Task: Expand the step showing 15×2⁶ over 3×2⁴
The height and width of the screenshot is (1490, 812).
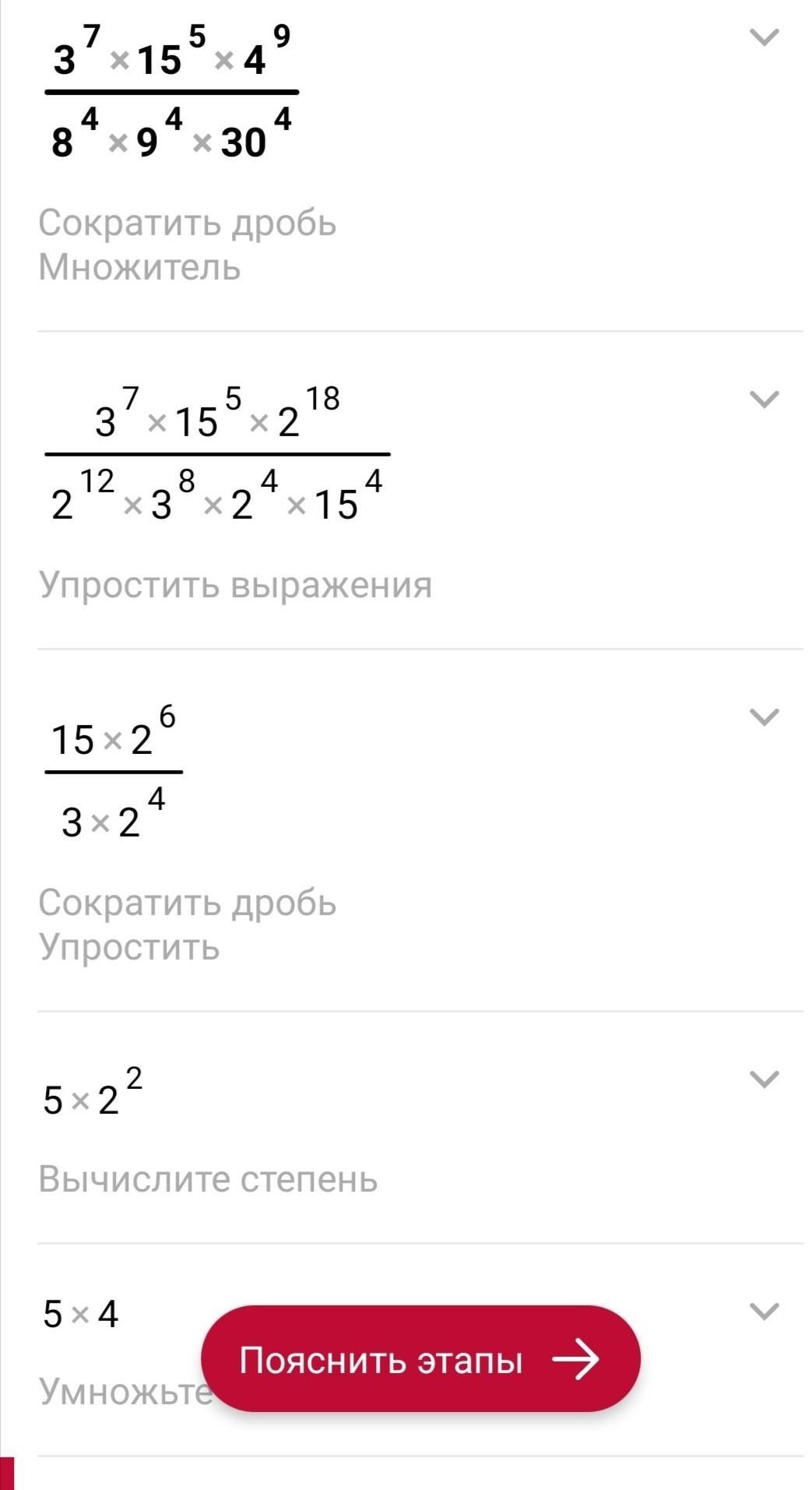Action: click(764, 717)
